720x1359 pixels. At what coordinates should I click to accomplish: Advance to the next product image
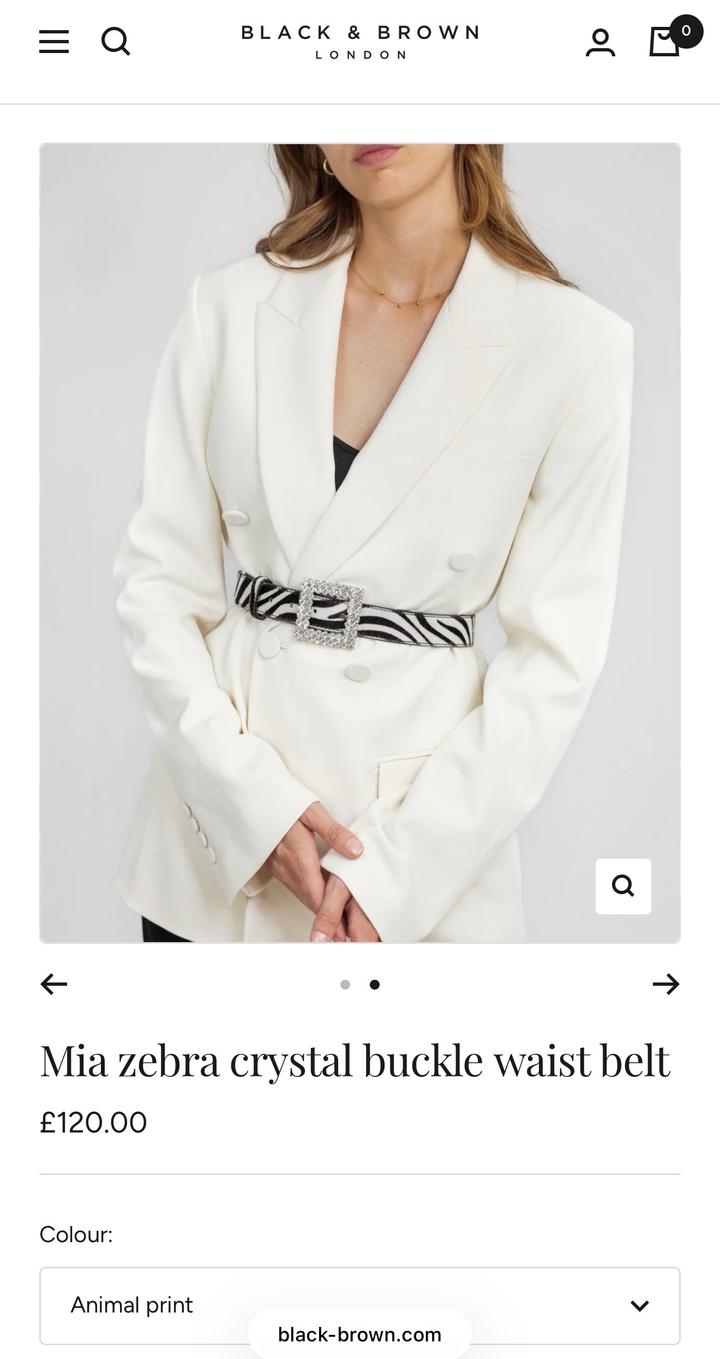pos(666,984)
